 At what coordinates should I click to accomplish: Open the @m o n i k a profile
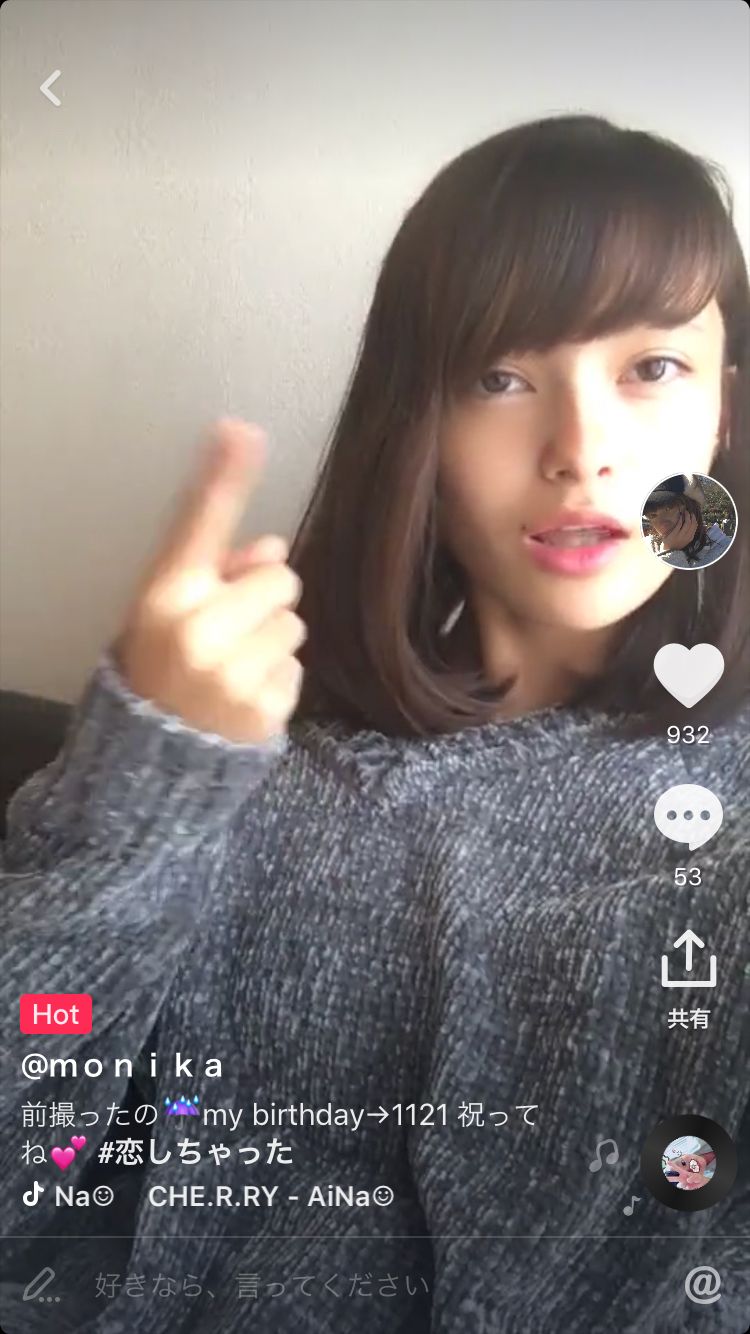pyautogui.click(x=122, y=1066)
